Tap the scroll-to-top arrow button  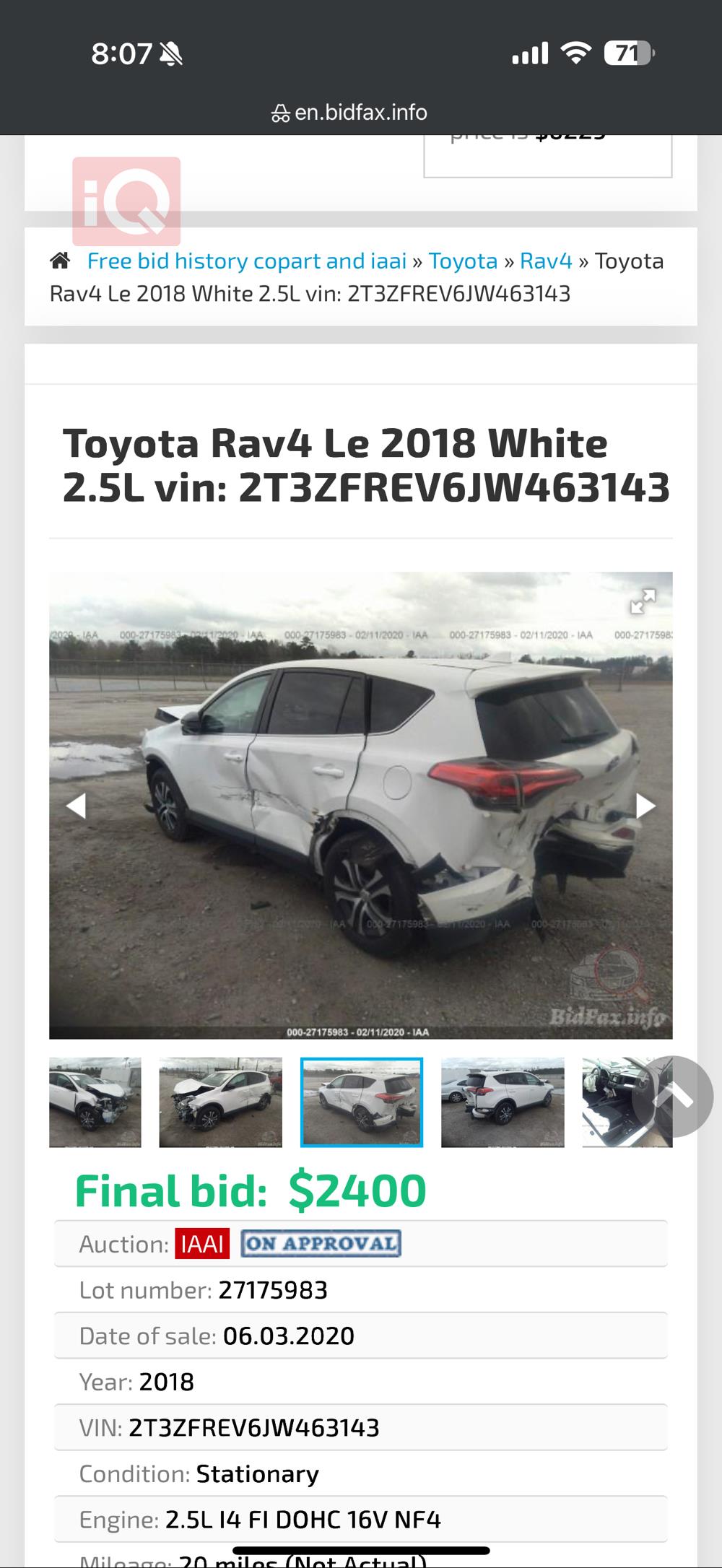point(673,1097)
